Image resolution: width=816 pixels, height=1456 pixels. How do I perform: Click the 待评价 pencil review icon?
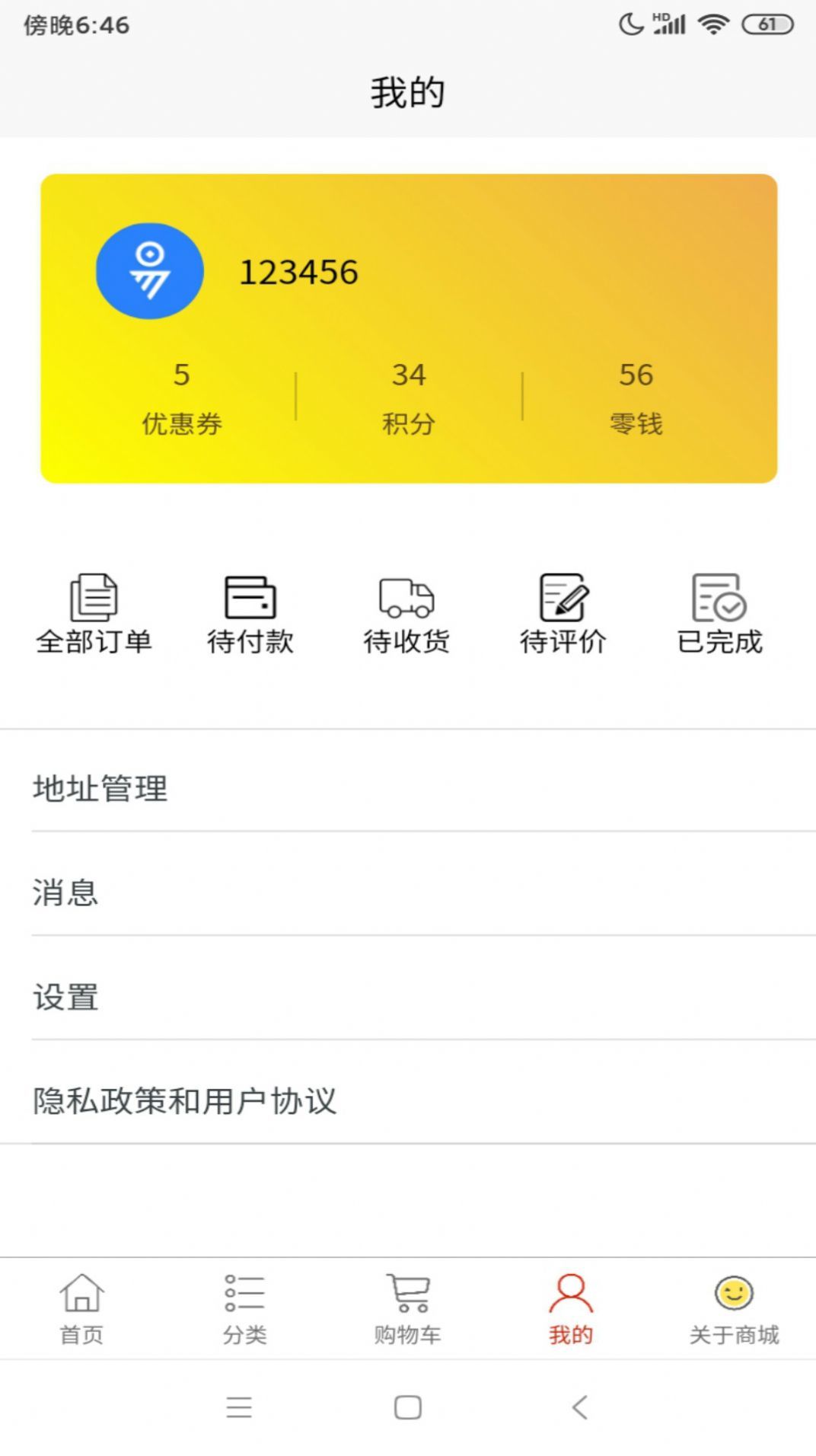click(563, 613)
